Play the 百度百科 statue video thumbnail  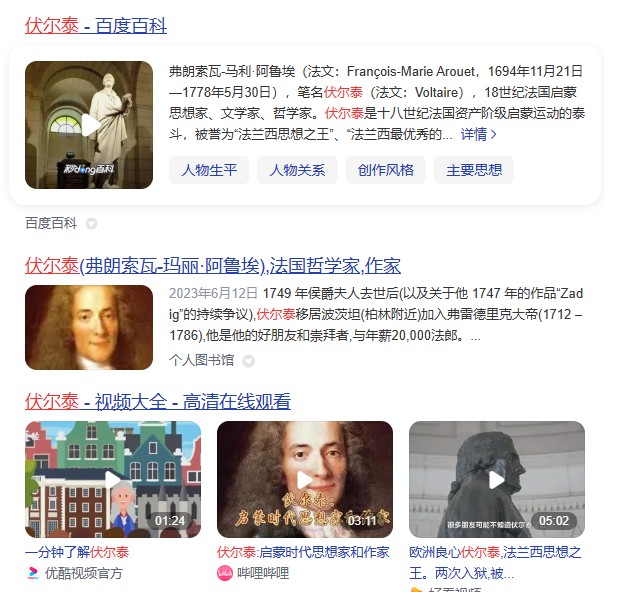pos(89,125)
